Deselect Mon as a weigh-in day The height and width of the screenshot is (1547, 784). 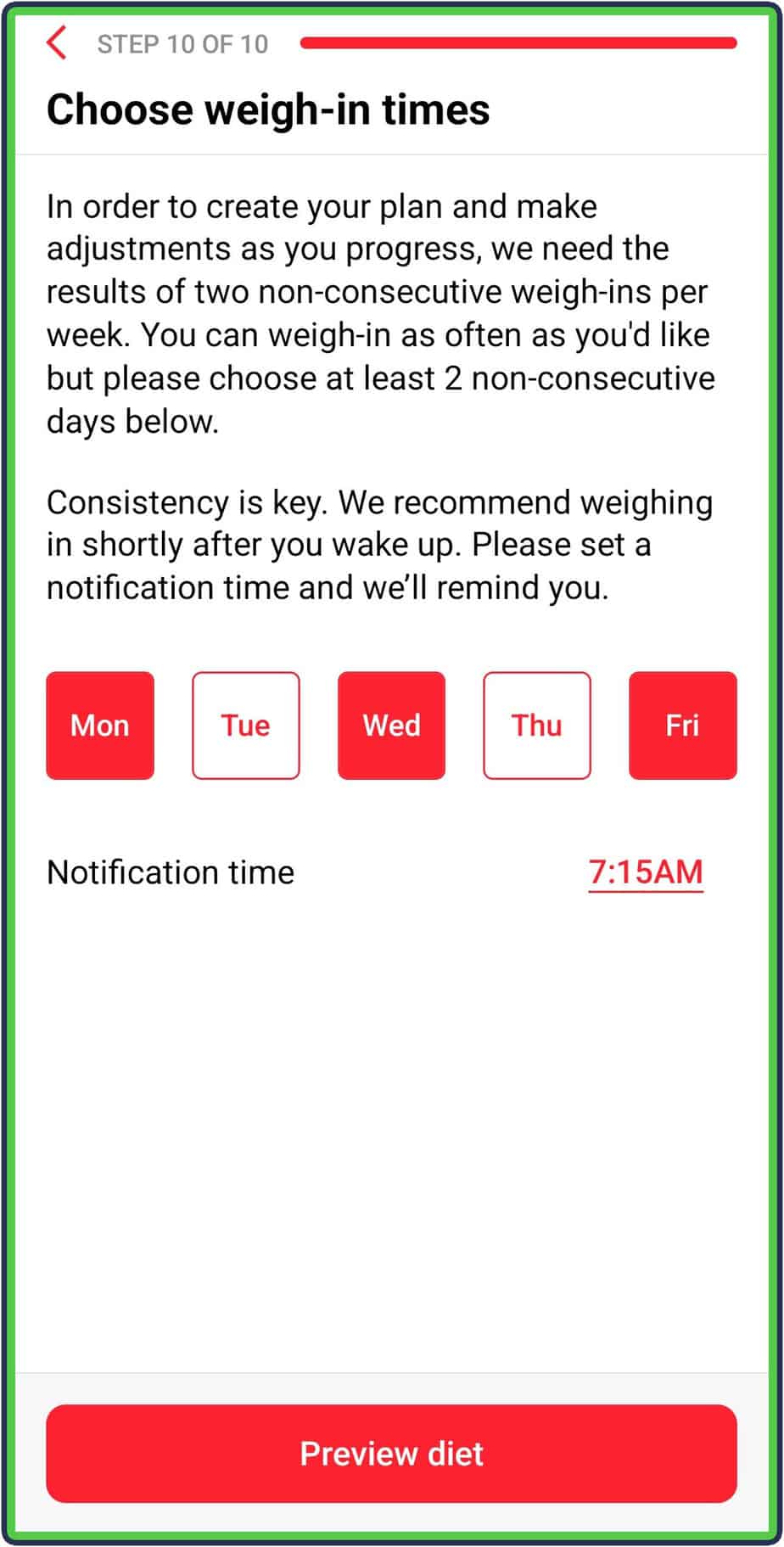pos(100,726)
